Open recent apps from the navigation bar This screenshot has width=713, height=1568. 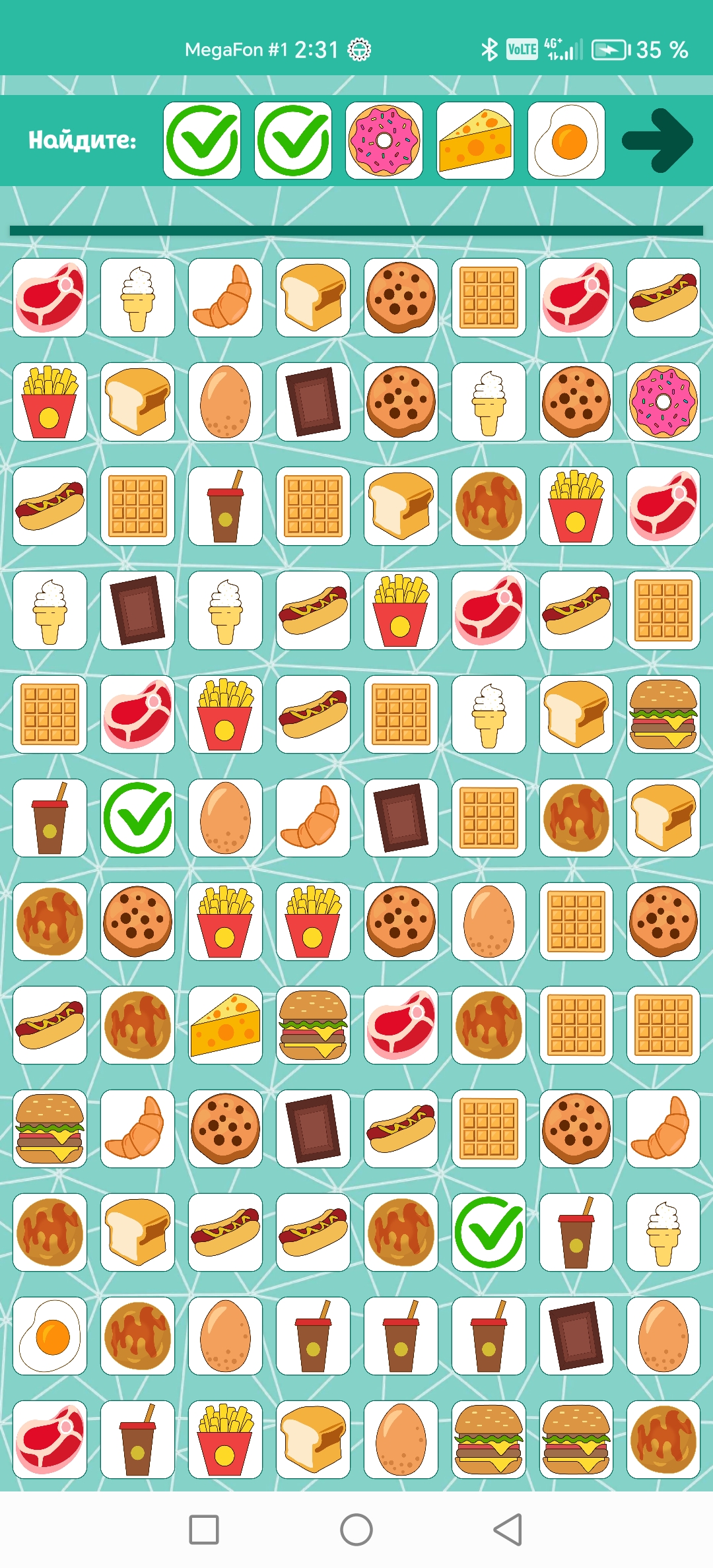pyautogui.click(x=204, y=1529)
